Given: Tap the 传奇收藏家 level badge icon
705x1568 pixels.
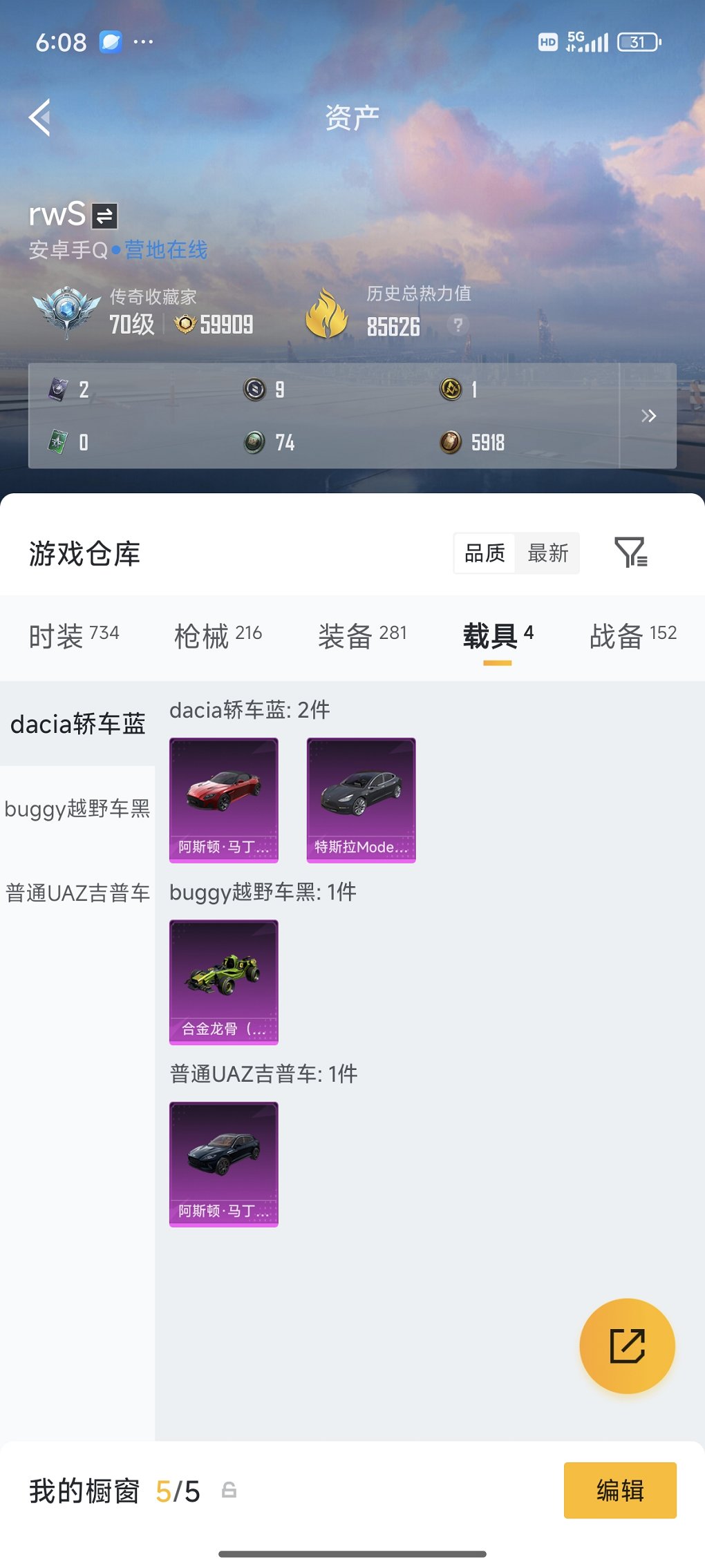Looking at the screenshot, I should point(66,313).
